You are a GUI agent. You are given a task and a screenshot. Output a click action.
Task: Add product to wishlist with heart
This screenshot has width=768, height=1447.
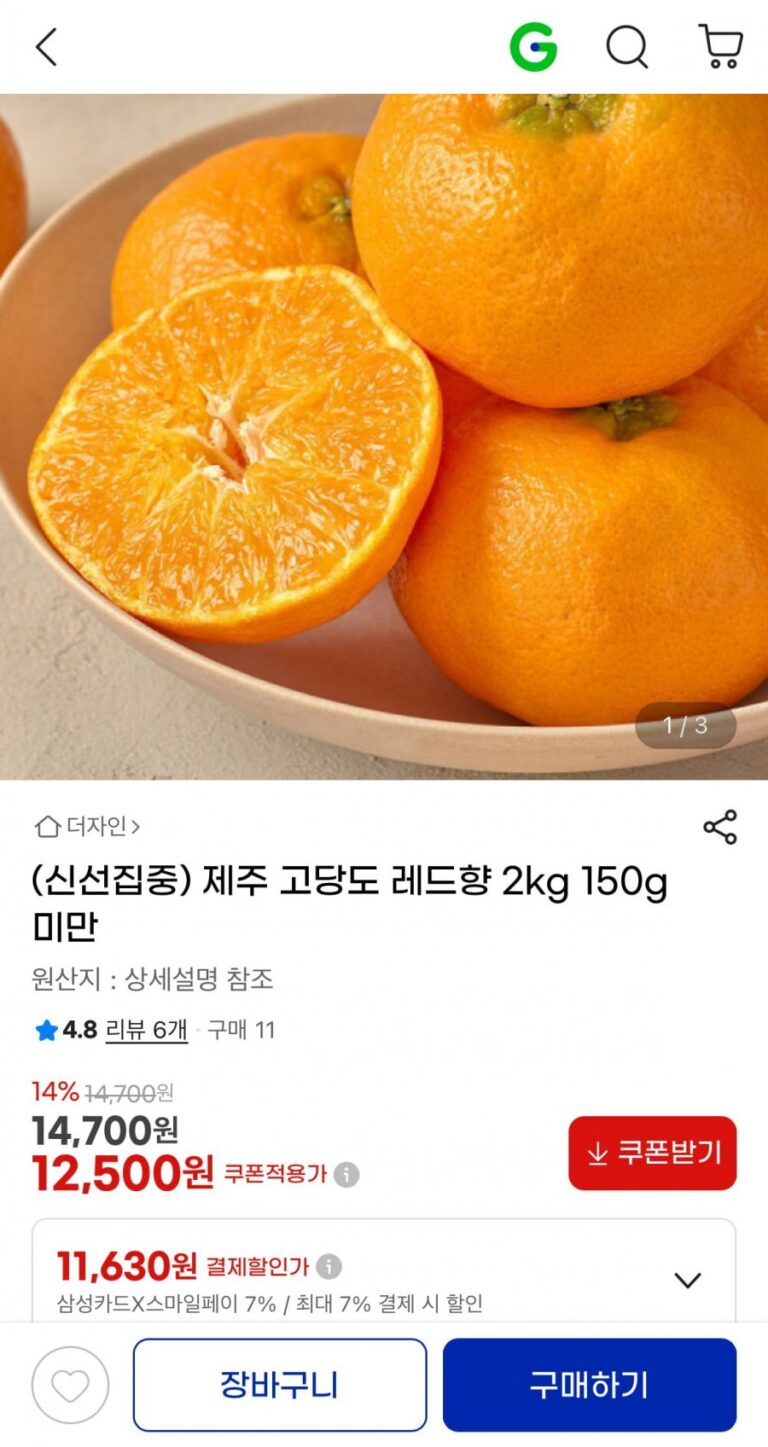point(70,1385)
